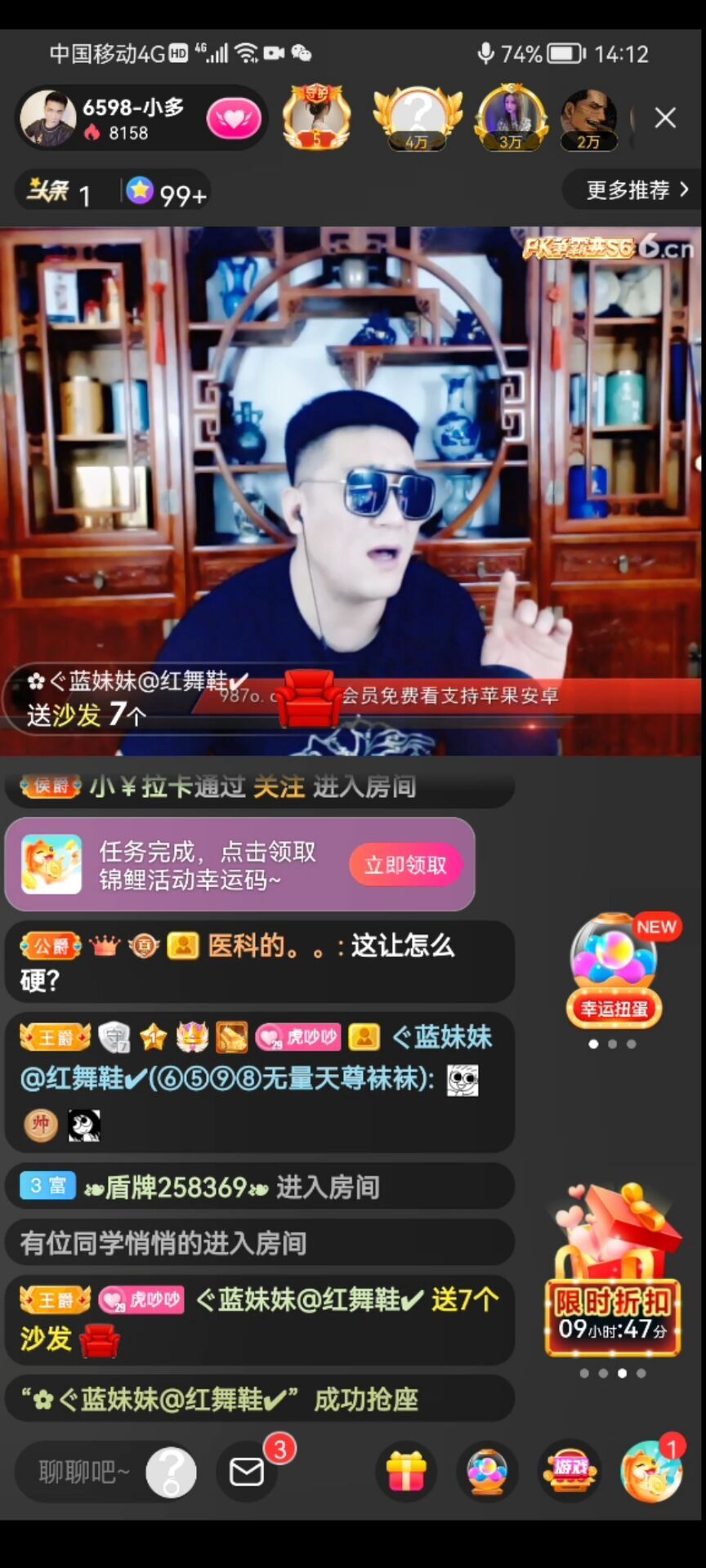This screenshot has height=1568, width=706.
Task: Close the live stream room
Action: point(665,118)
